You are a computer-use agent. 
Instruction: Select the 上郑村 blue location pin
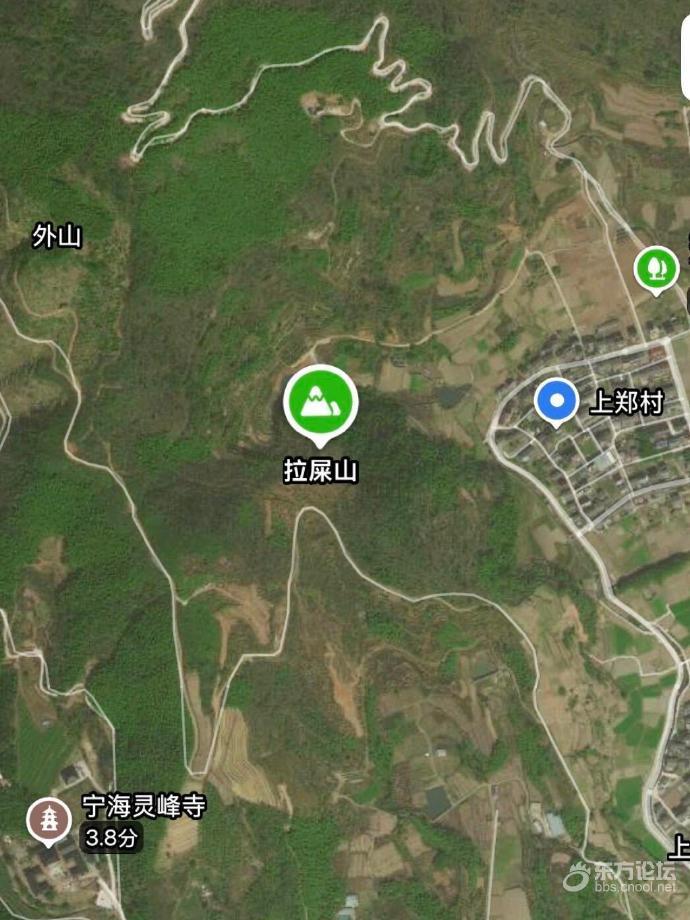pyautogui.click(x=556, y=401)
